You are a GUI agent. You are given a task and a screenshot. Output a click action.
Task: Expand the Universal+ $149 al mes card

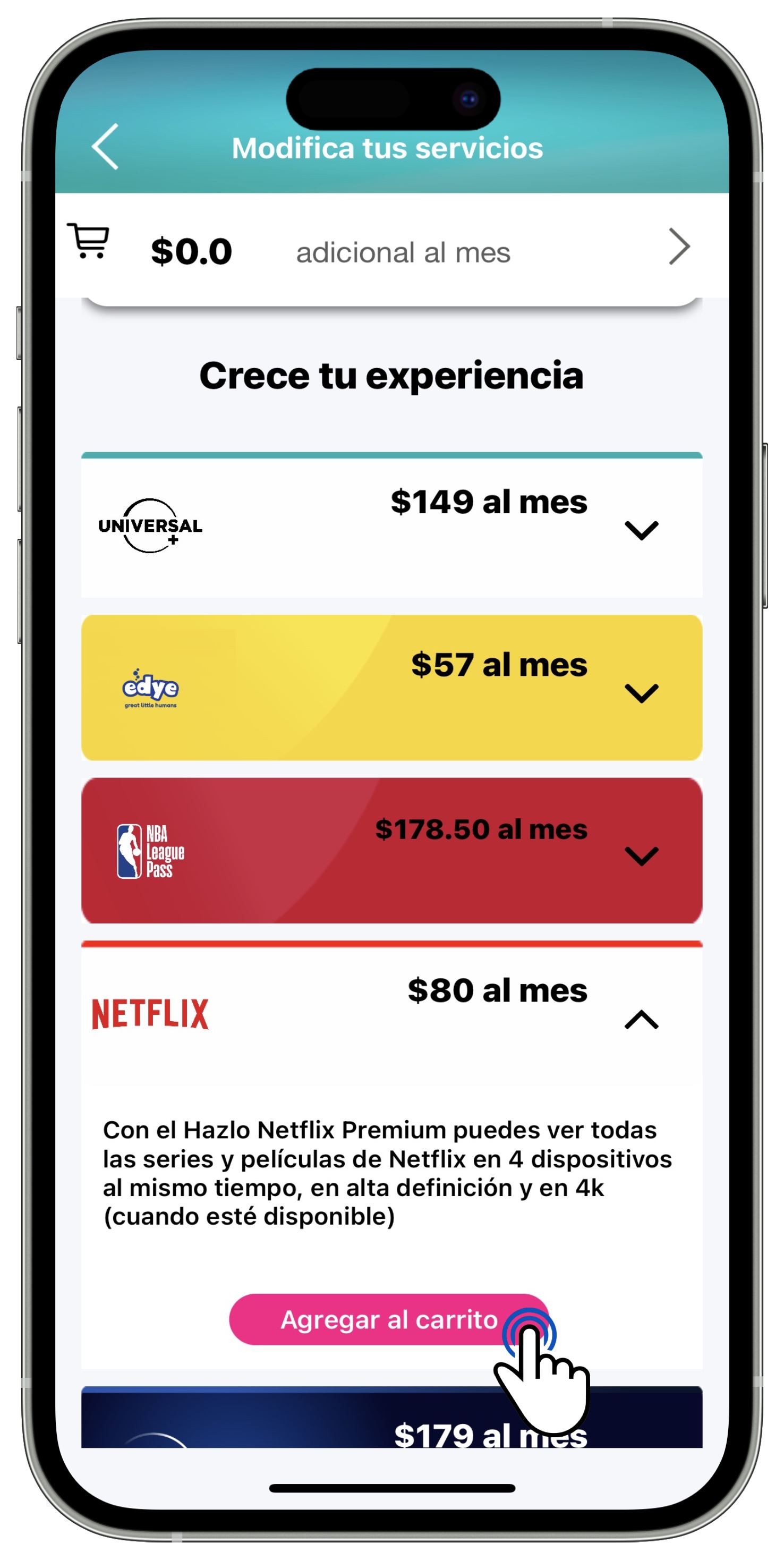[641, 530]
